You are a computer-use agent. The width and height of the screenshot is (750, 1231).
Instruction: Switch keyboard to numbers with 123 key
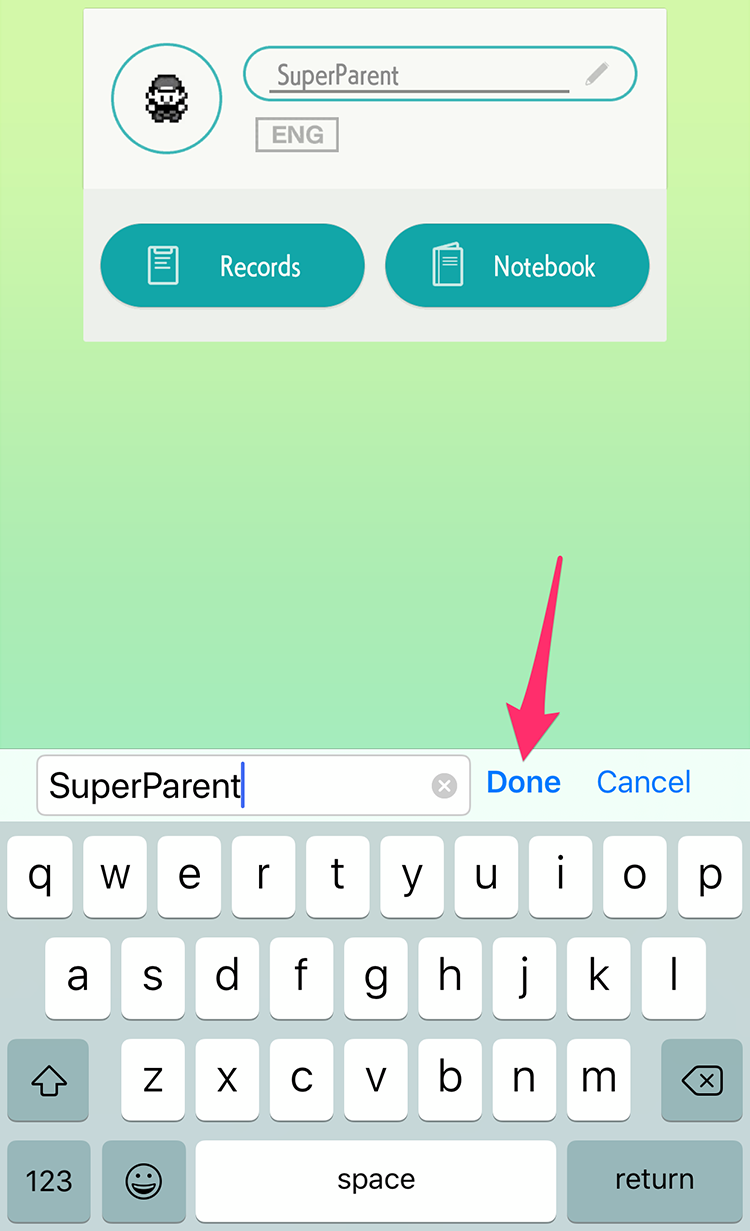(x=48, y=1181)
